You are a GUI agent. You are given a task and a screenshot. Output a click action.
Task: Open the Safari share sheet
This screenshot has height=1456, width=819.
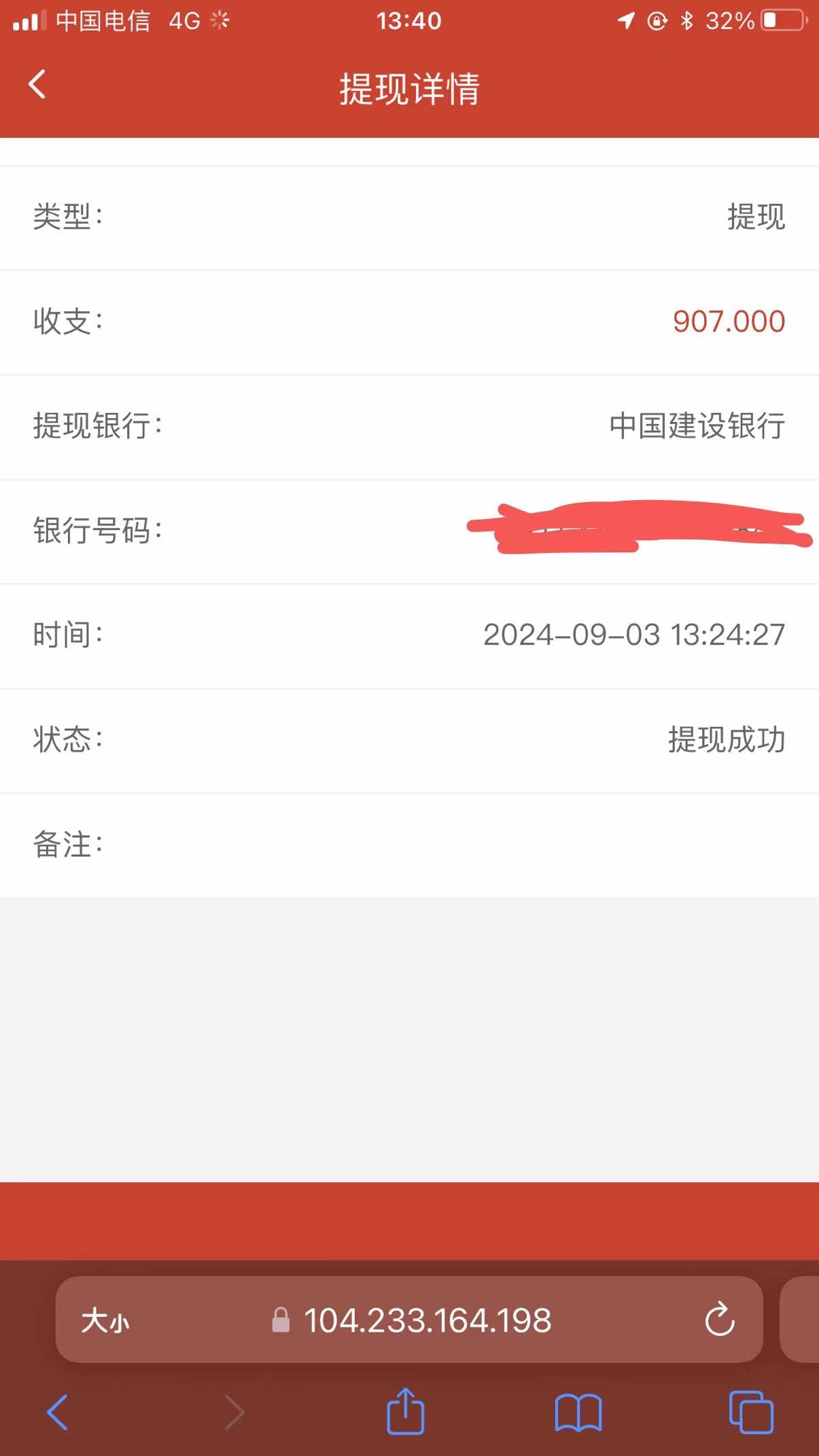[405, 1411]
